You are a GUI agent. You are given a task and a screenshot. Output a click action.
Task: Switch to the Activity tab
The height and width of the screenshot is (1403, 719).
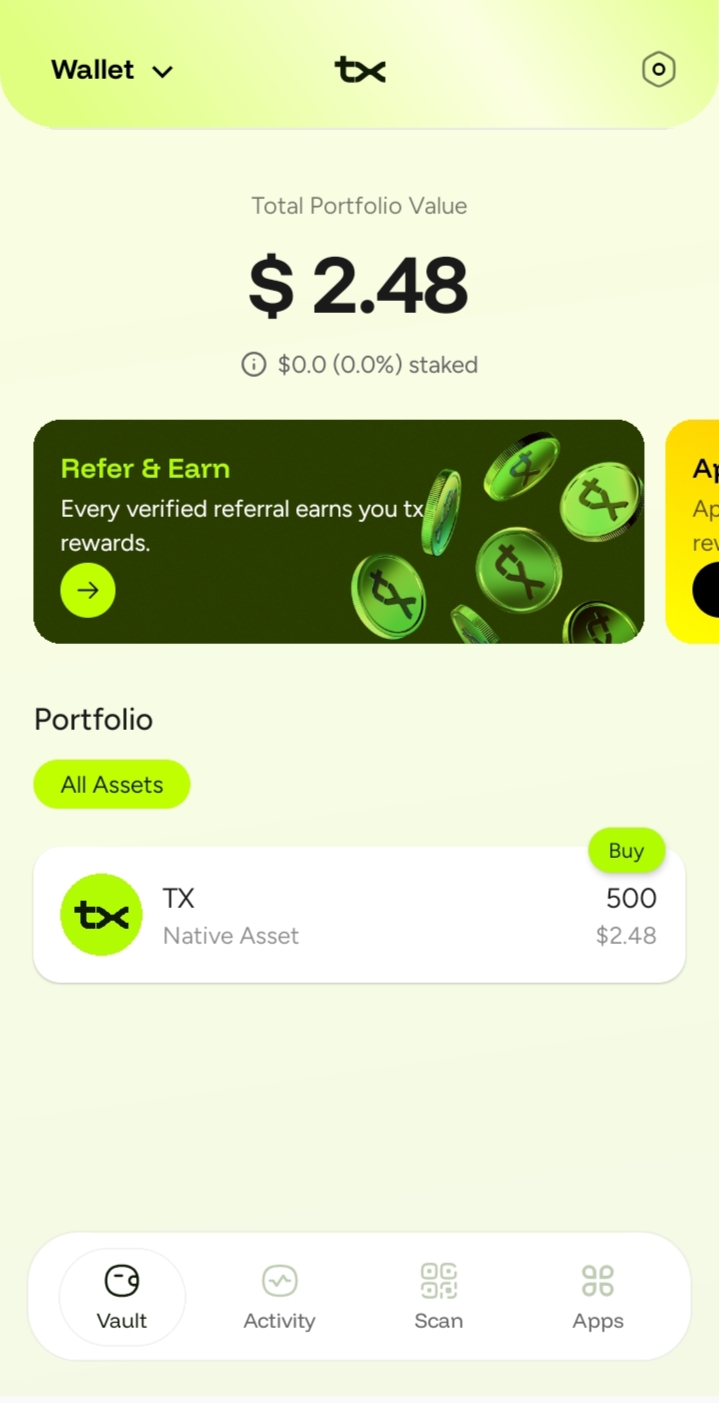pyautogui.click(x=279, y=1297)
